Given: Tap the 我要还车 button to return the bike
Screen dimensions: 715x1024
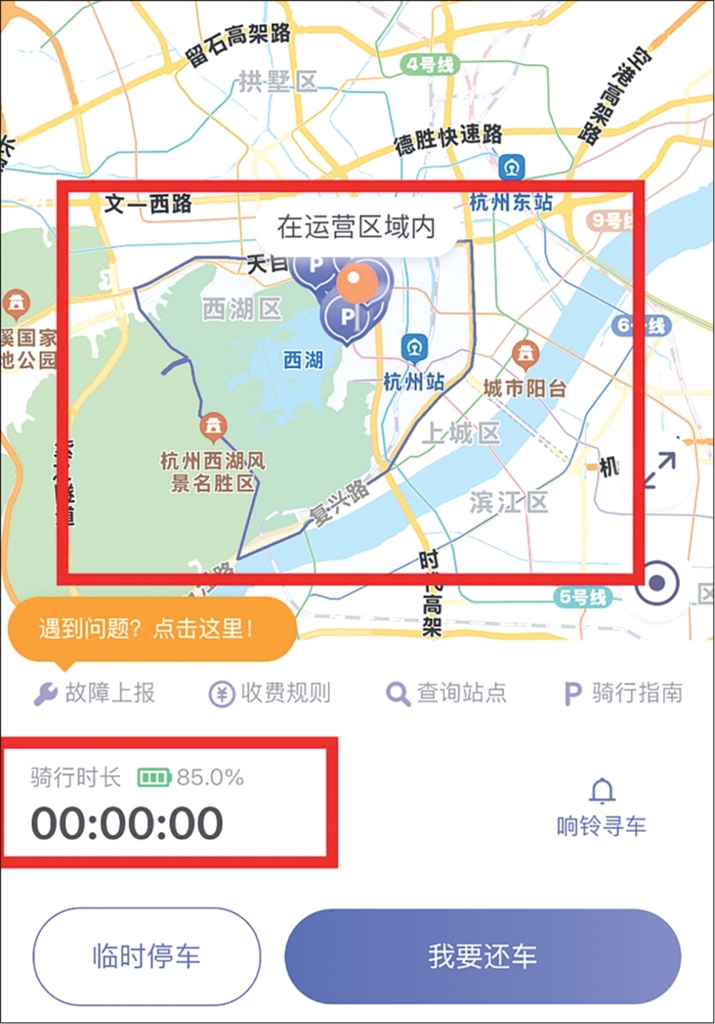Looking at the screenshot, I should tap(483, 956).
